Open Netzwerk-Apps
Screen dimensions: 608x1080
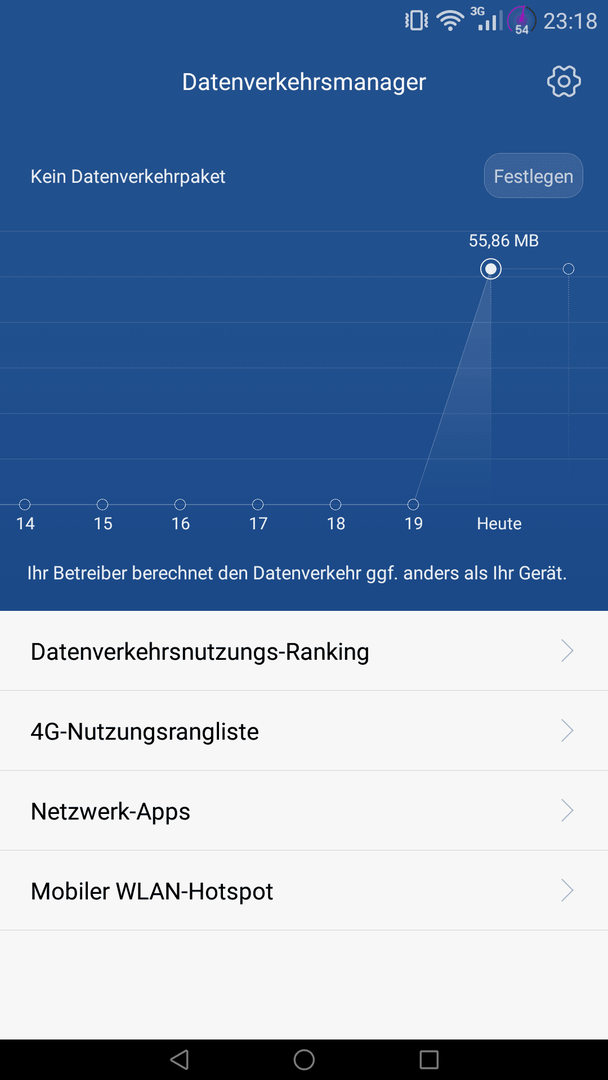(x=304, y=811)
